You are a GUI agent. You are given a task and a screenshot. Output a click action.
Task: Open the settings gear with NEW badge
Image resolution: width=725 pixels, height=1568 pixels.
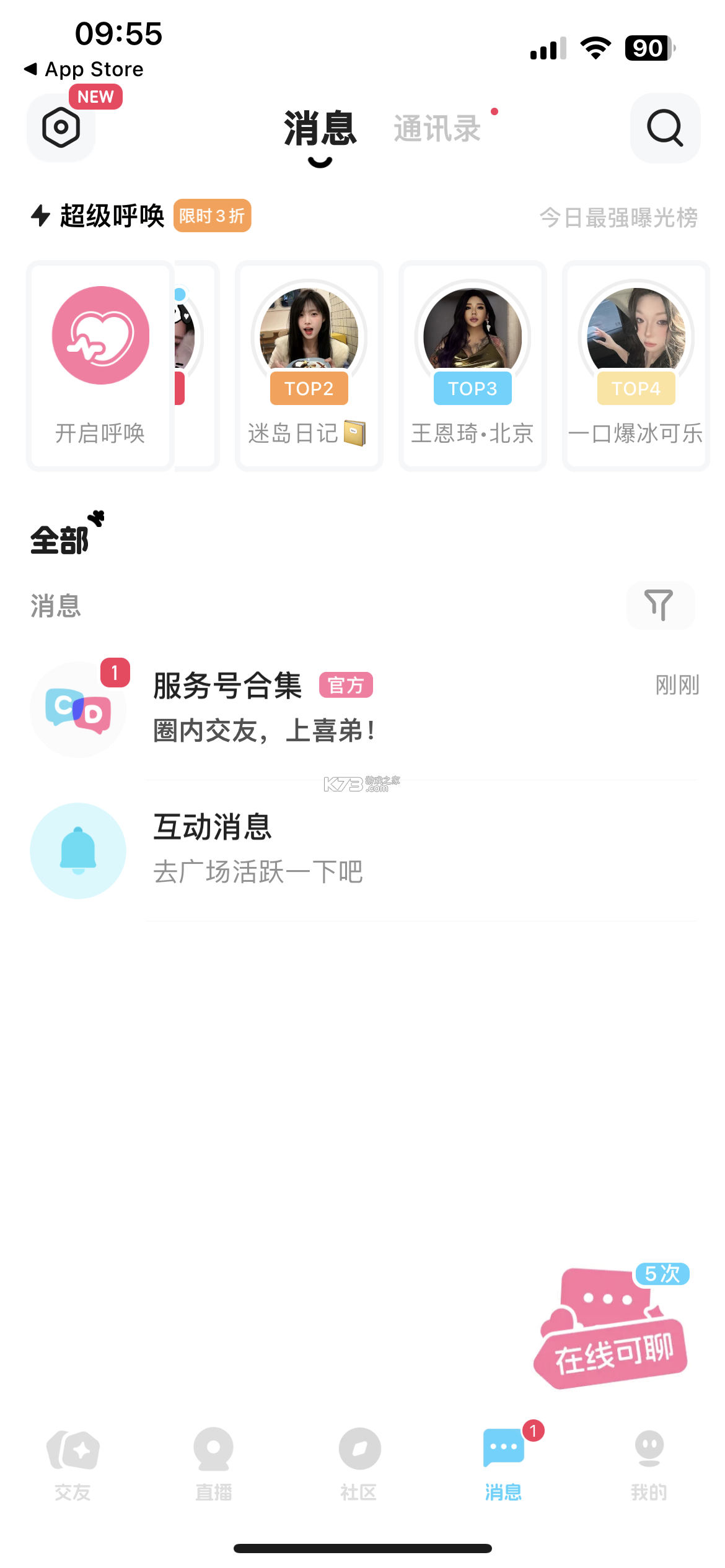point(60,128)
